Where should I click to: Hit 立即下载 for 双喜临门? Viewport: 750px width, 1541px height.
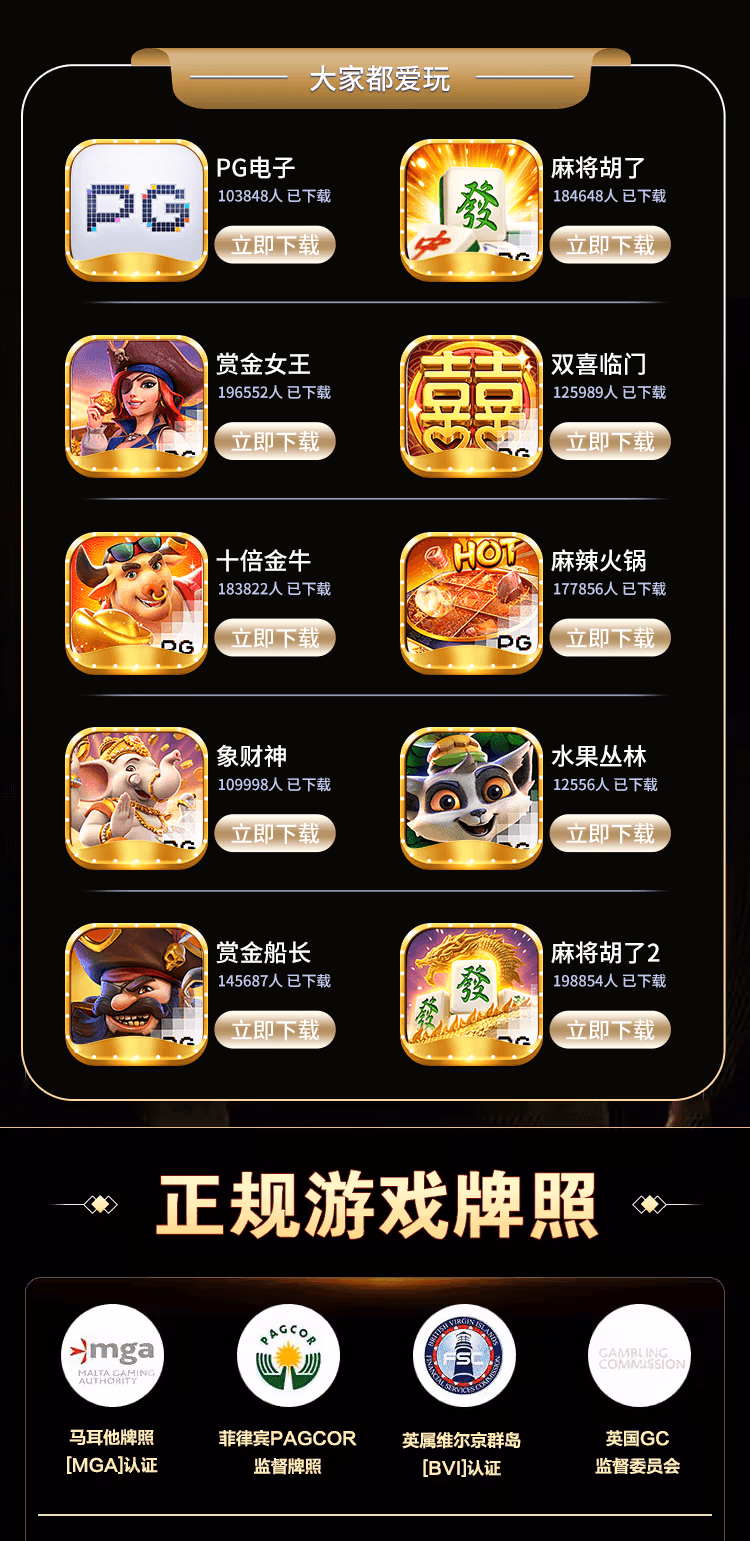point(610,441)
